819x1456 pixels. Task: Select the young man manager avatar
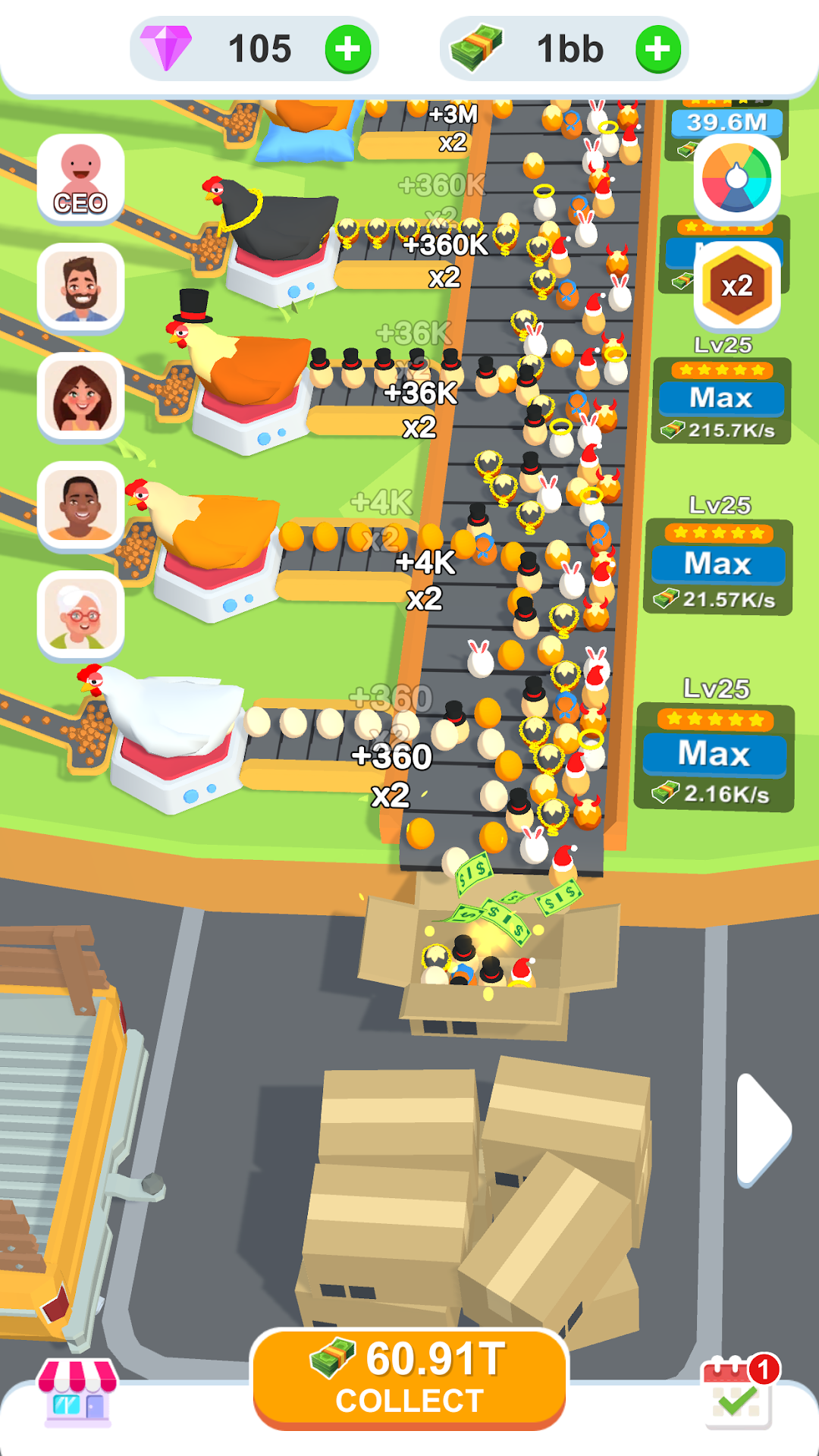(x=80, y=504)
